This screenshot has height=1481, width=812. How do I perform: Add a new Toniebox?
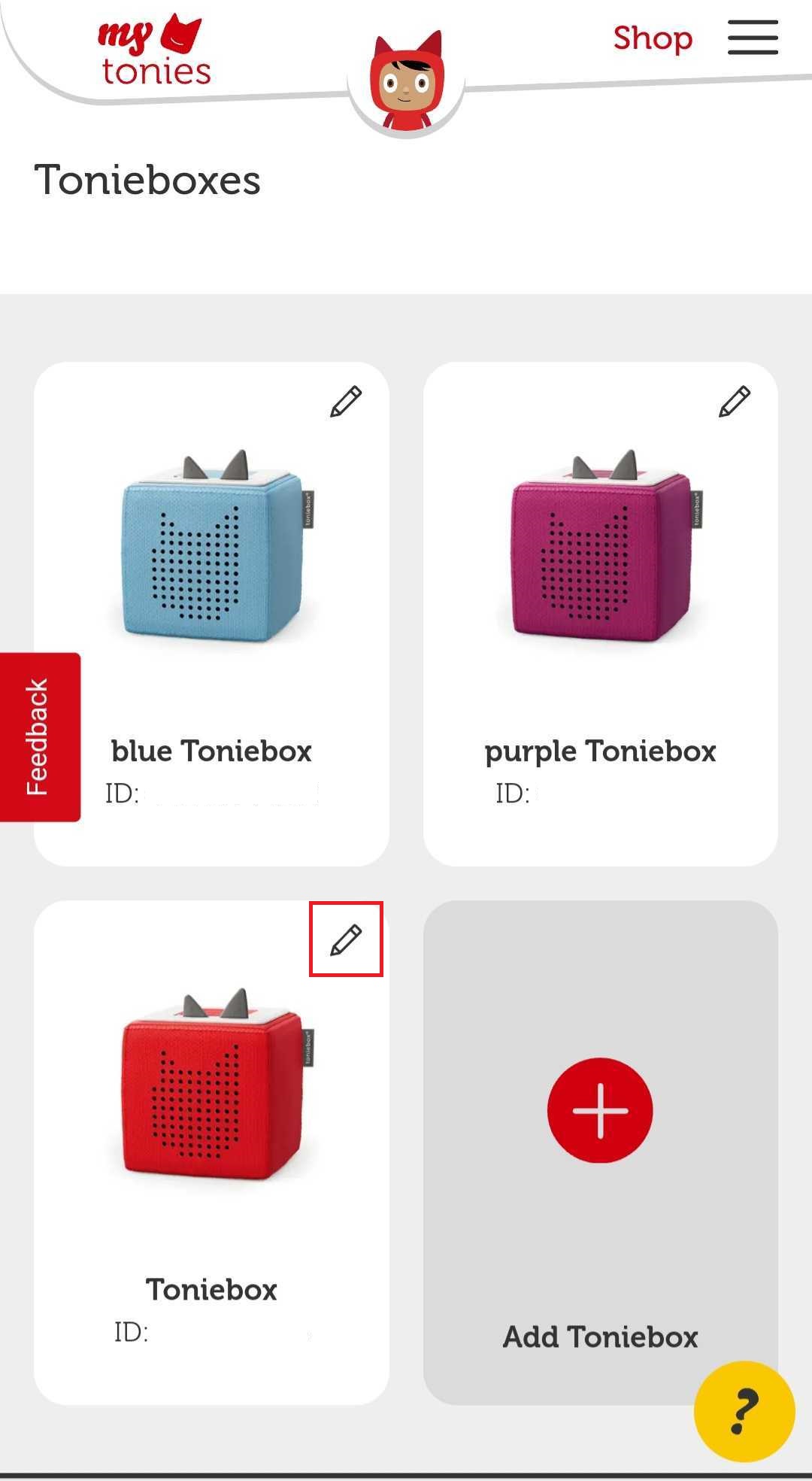click(x=600, y=1111)
